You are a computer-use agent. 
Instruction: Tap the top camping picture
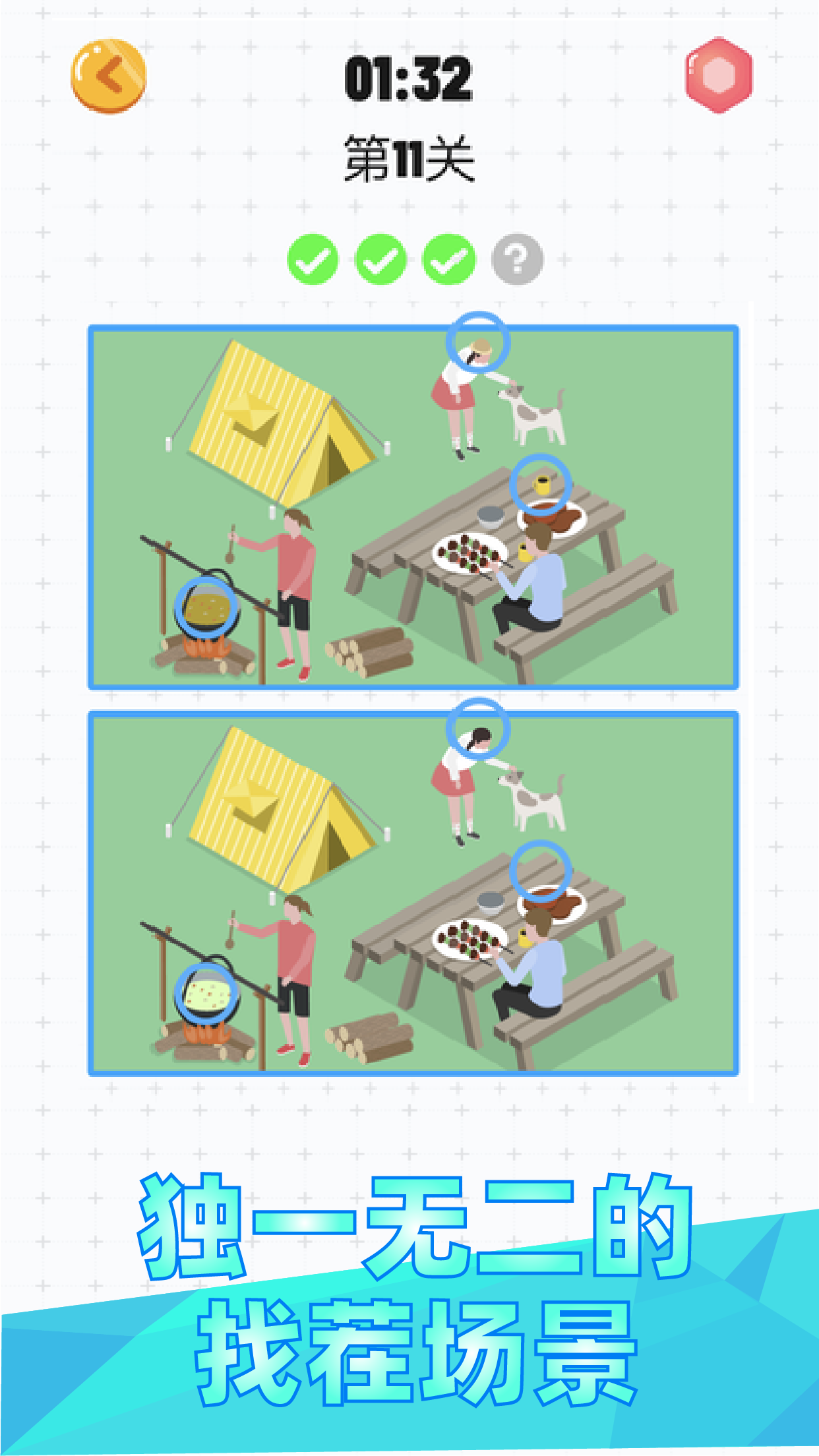coord(413,507)
